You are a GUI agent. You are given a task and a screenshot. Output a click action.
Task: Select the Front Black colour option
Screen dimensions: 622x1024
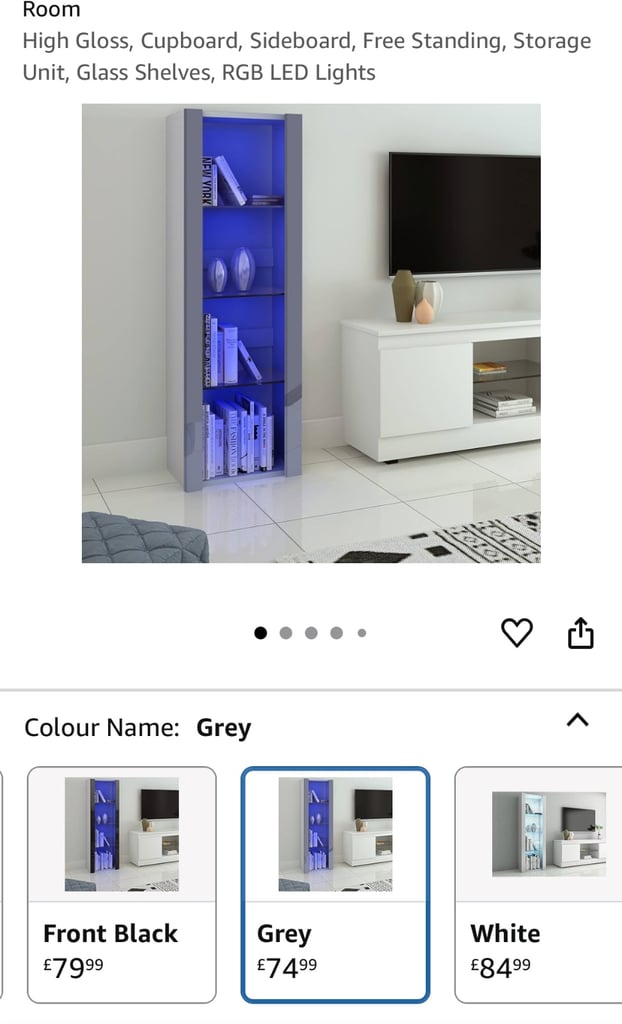tap(122, 884)
